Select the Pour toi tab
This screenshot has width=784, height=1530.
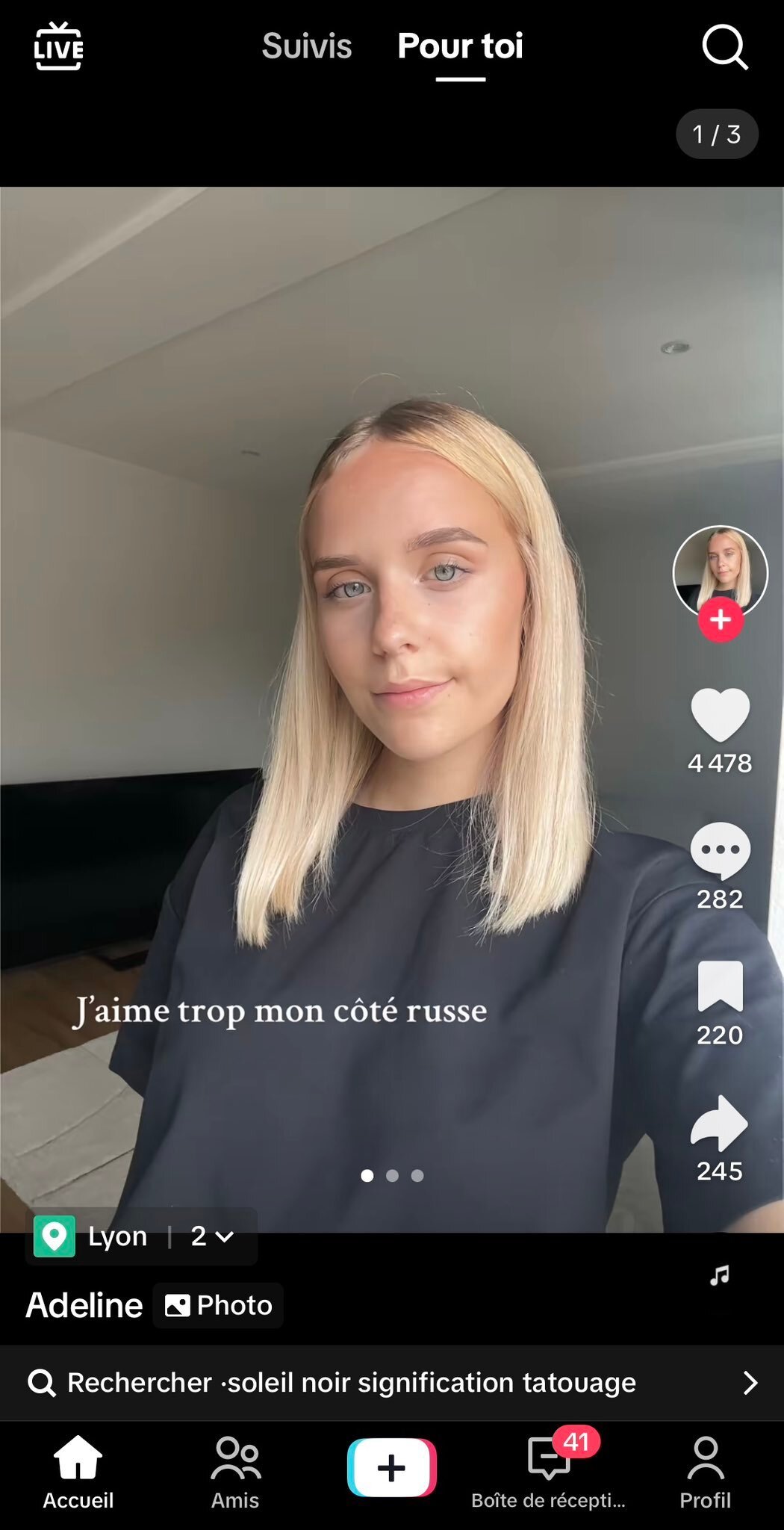(460, 46)
